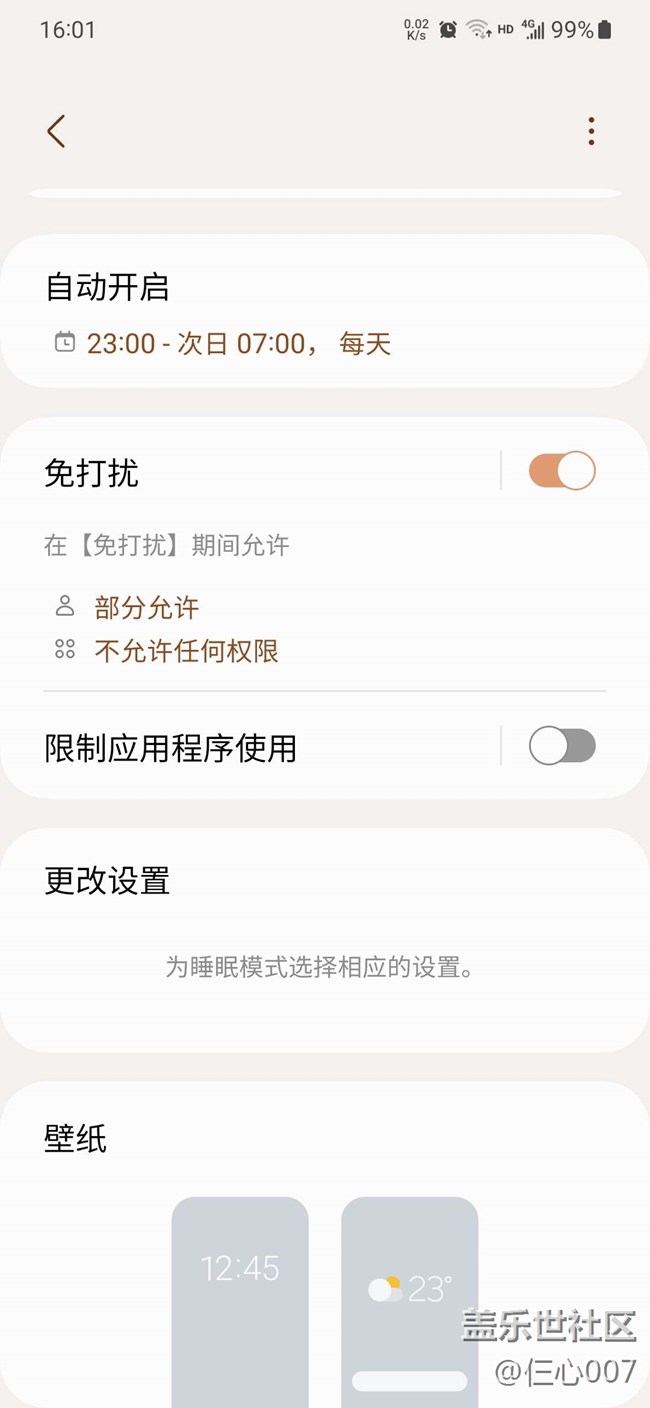Screen dimensions: 650x1408
Task: Open the three-dot overflow menu
Action: tap(591, 131)
